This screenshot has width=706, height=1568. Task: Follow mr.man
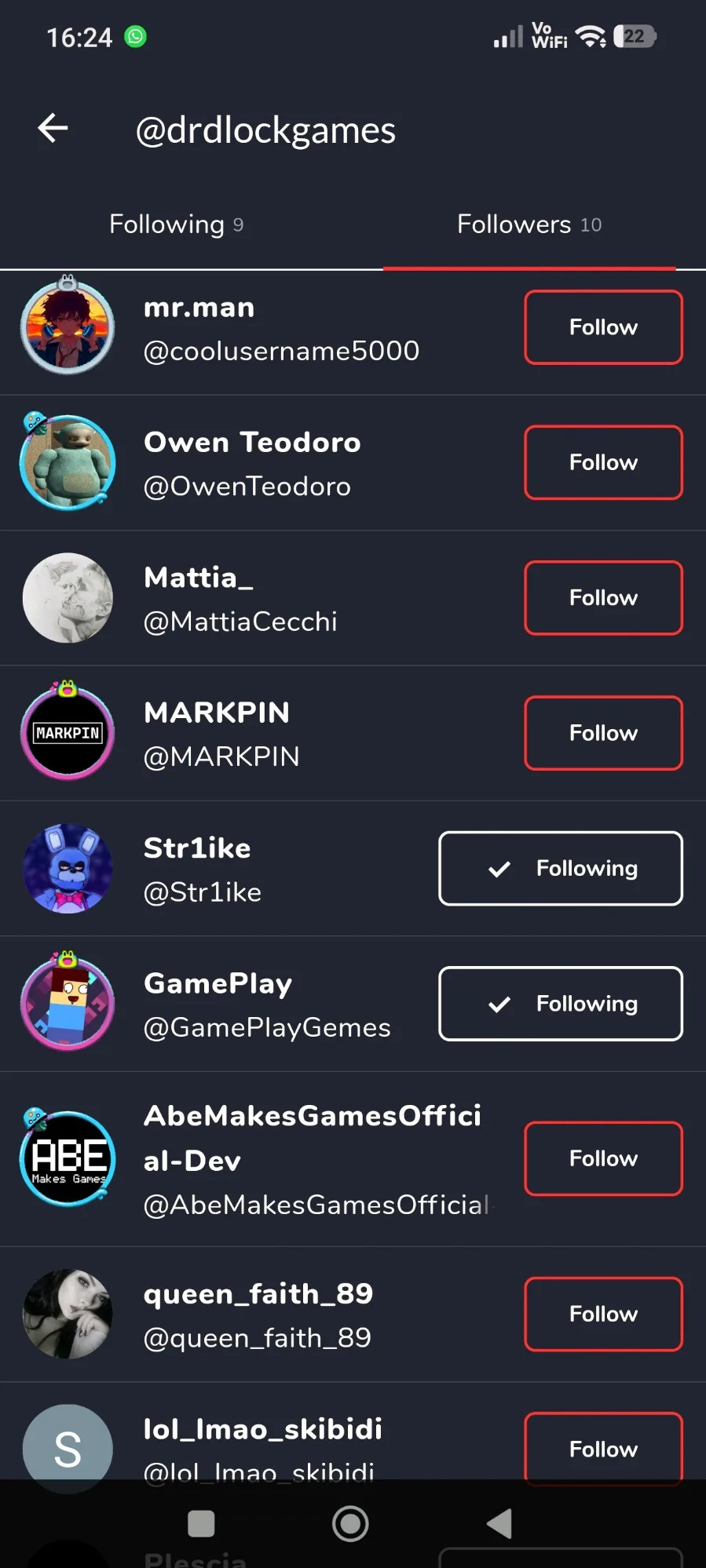pos(602,327)
